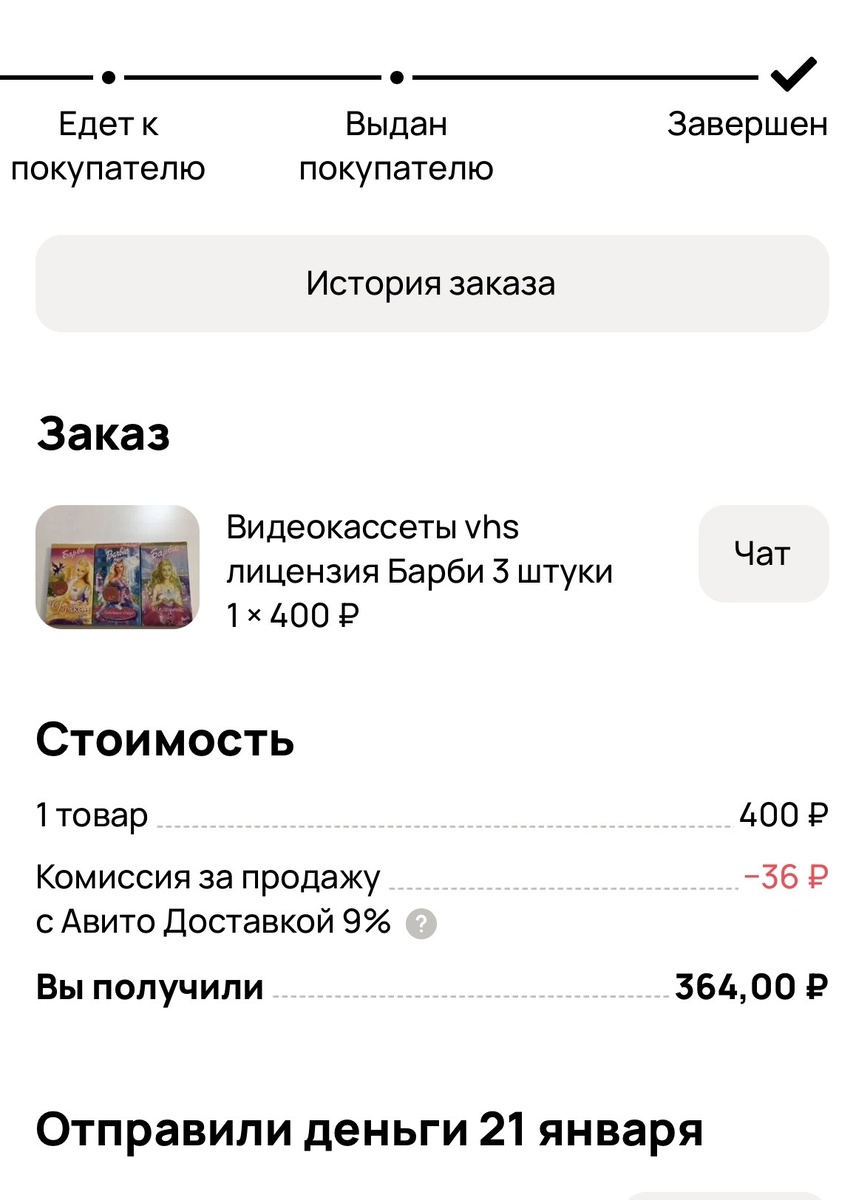Open chat with the buyer via Чат button
Viewport: 853px width, 1200px height.
click(762, 553)
